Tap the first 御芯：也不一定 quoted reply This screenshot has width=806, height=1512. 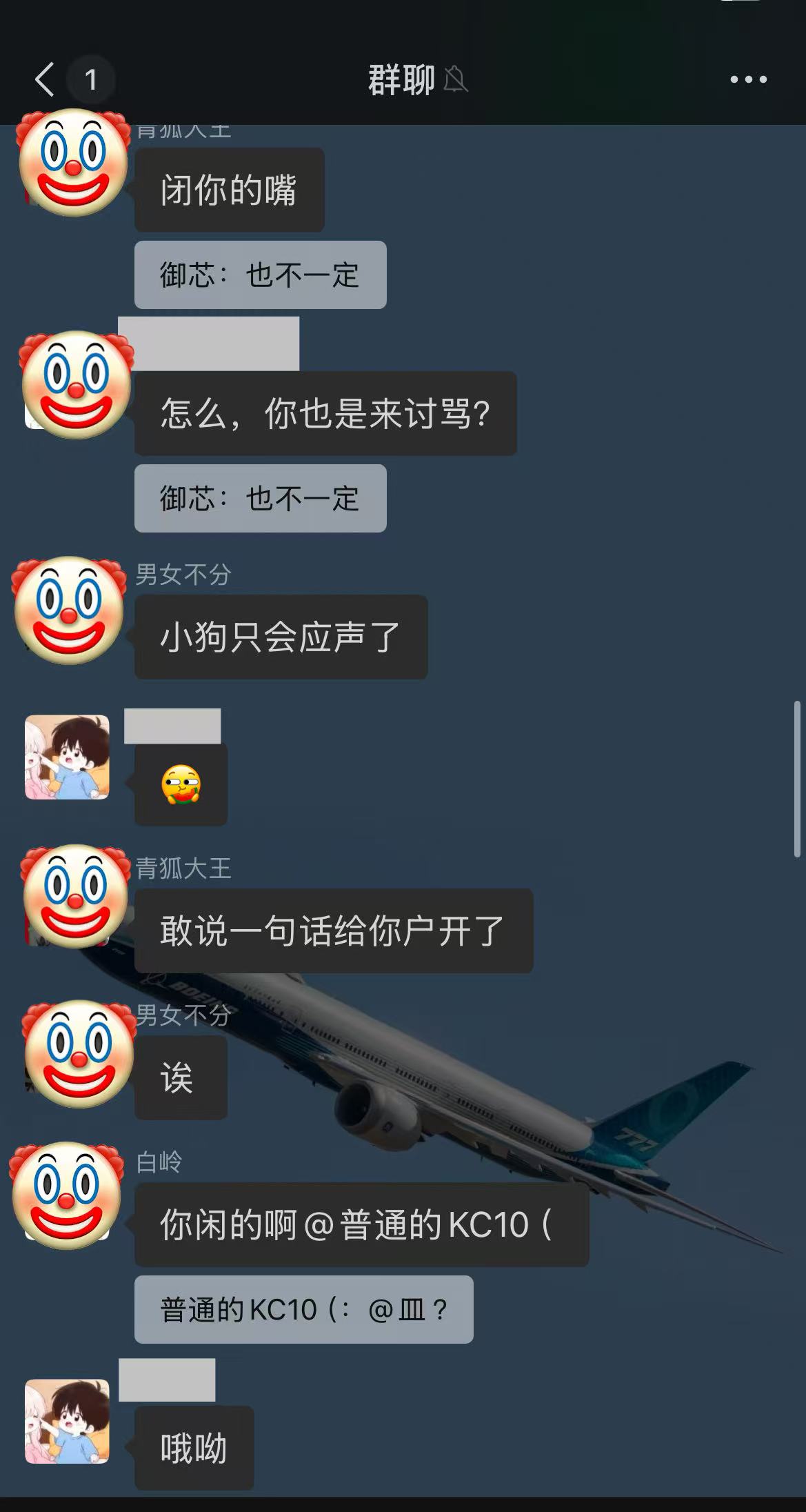261,275
